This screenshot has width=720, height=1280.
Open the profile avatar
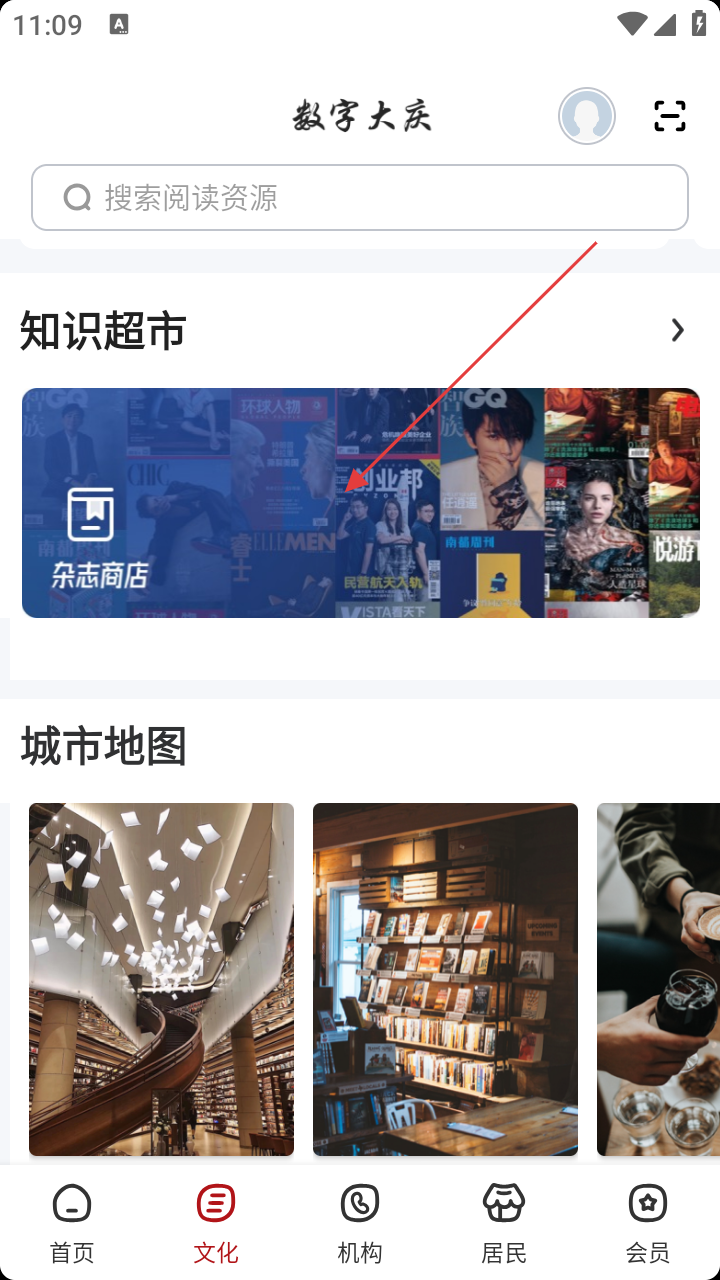[x=587, y=116]
